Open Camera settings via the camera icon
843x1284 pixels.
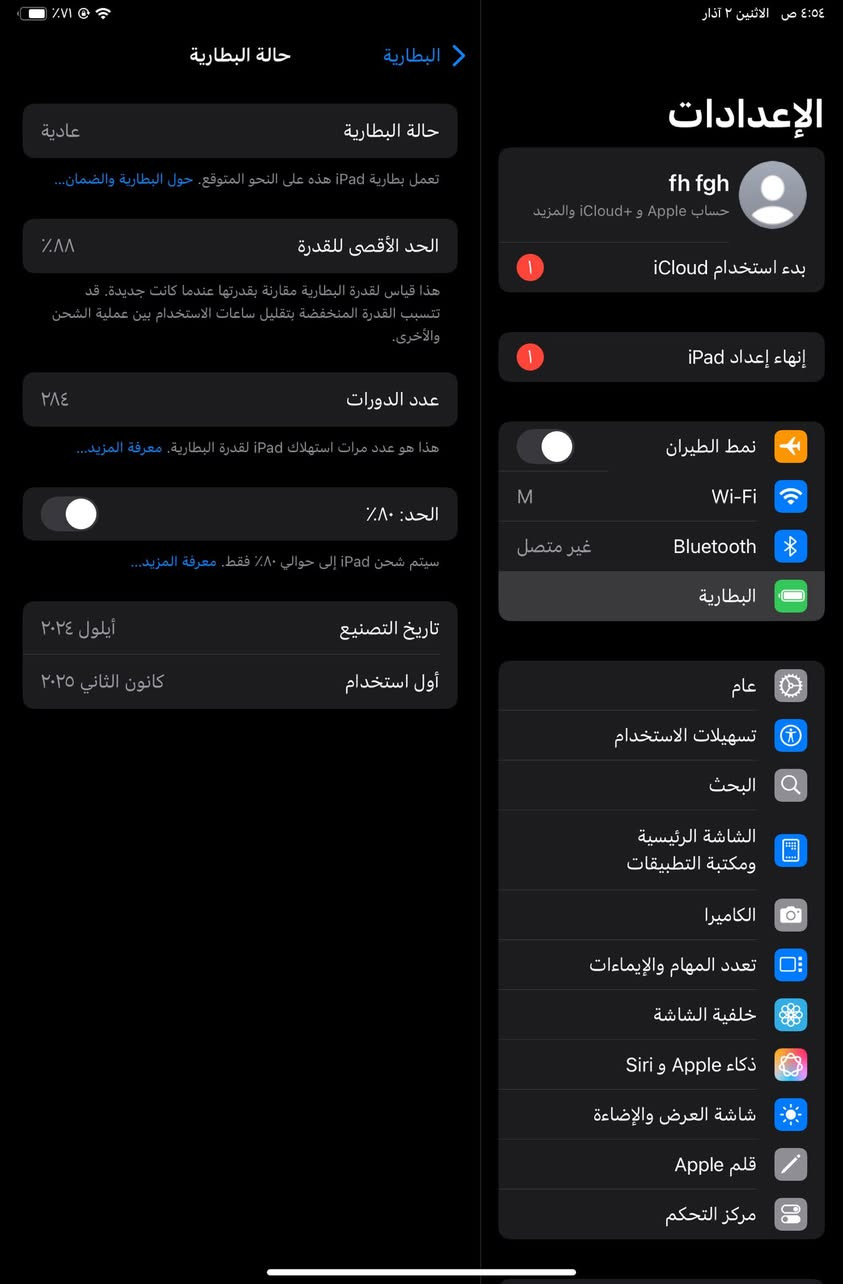[x=790, y=914]
